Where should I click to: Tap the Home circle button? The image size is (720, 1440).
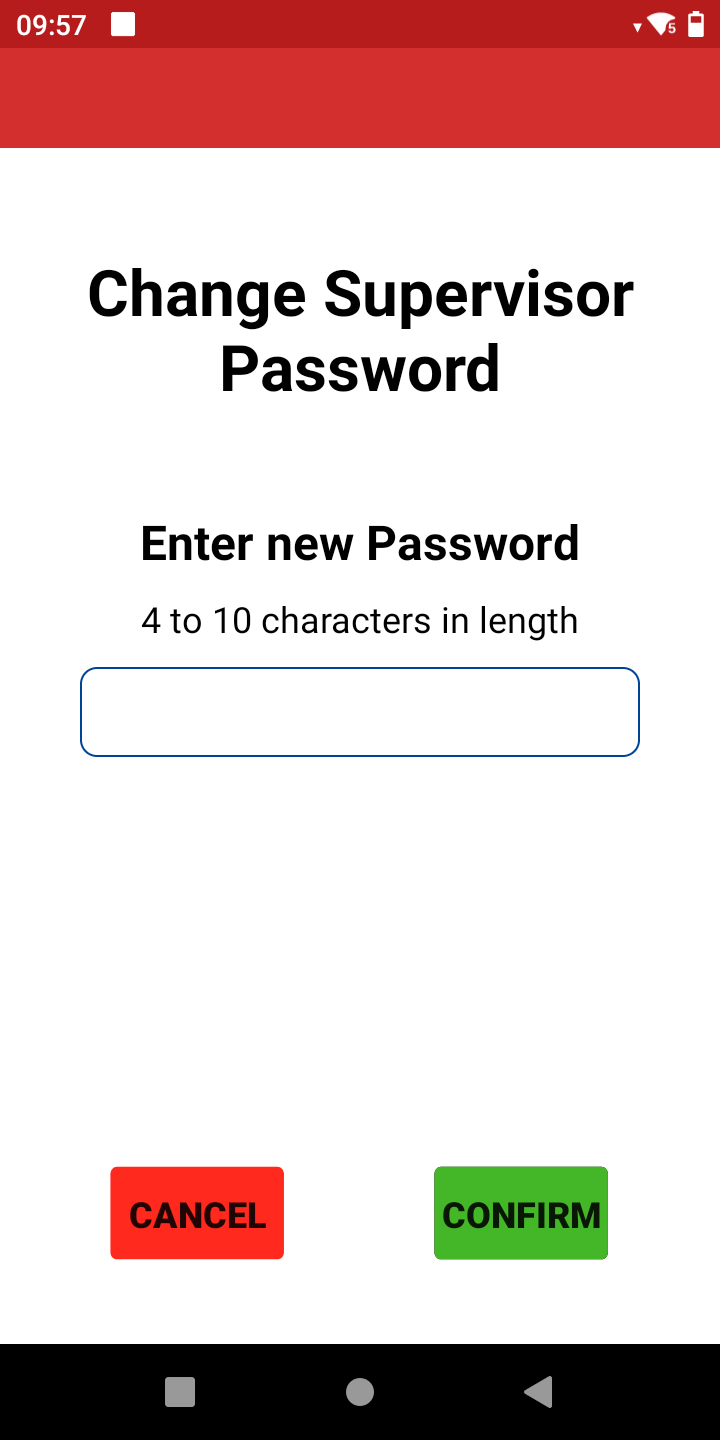[360, 1390]
